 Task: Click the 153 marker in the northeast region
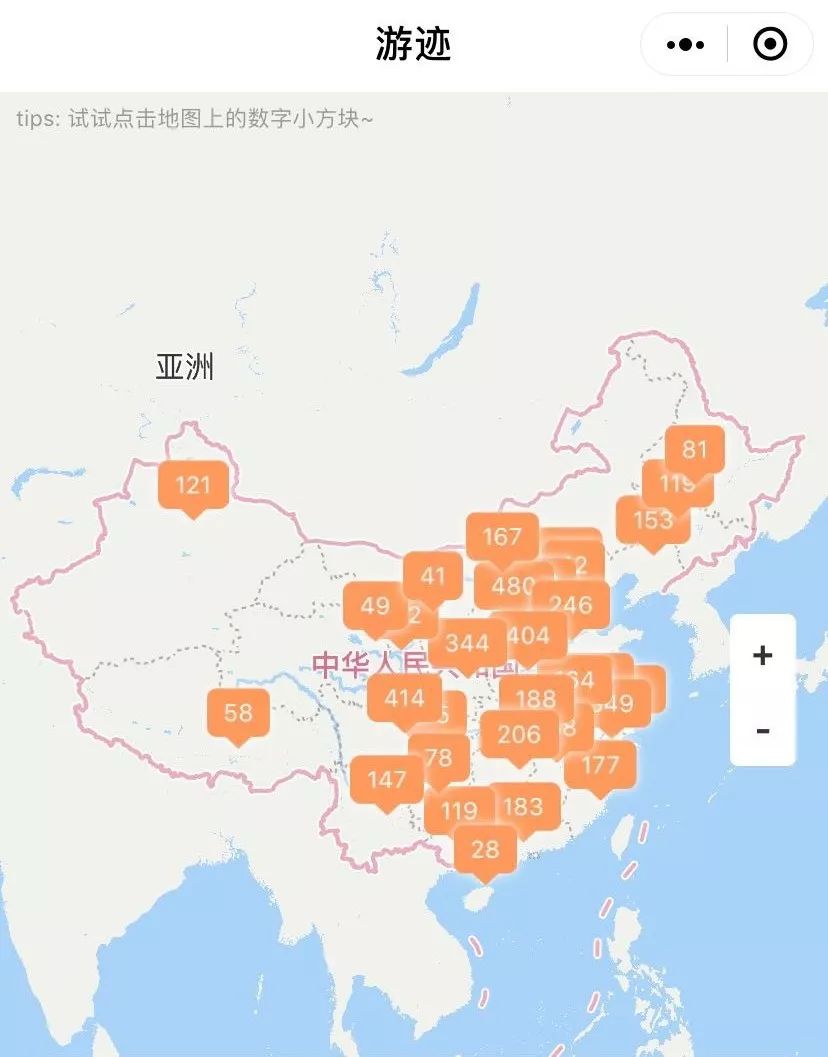click(x=655, y=520)
